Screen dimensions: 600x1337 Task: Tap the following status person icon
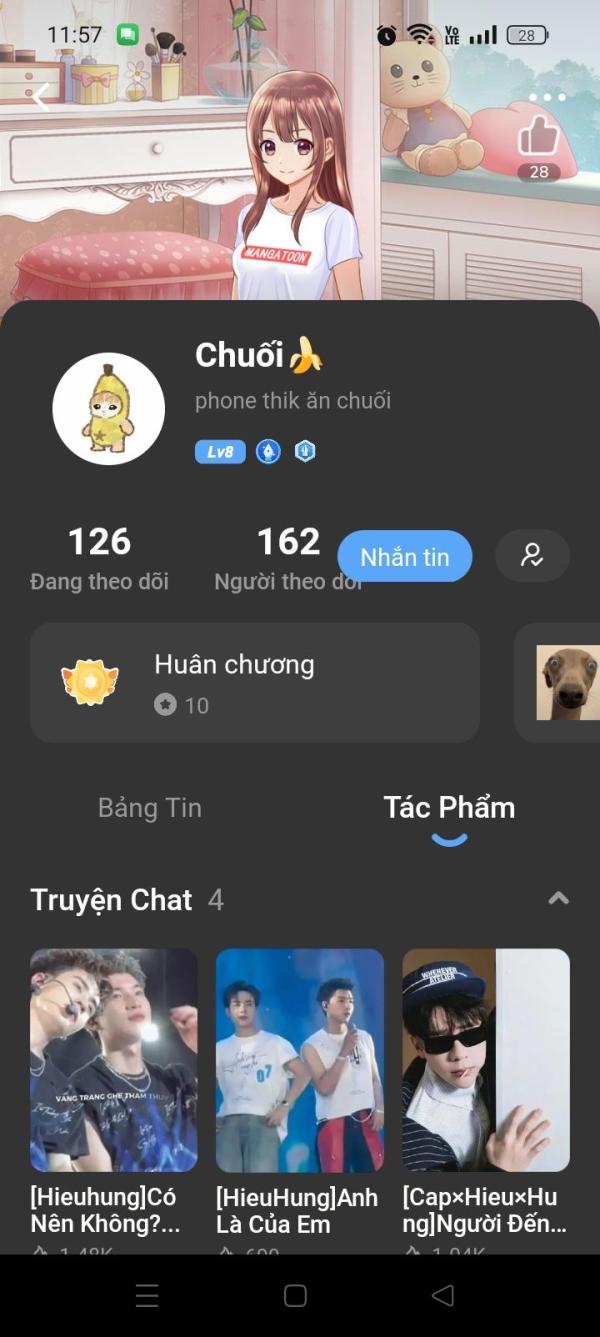[532, 556]
